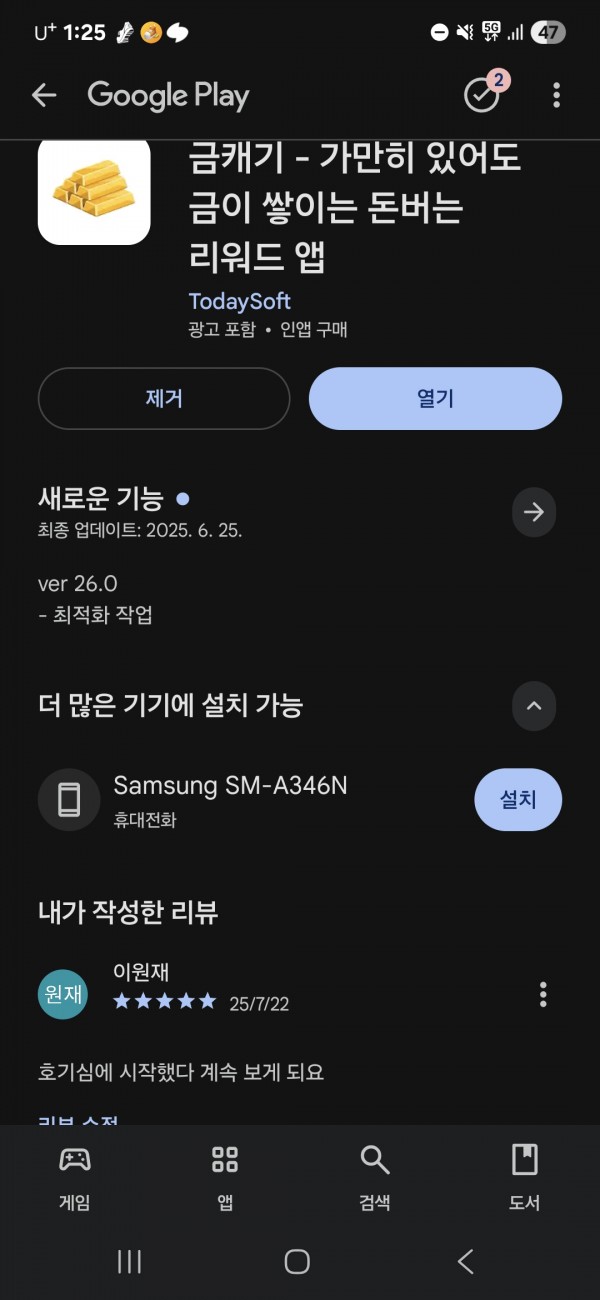This screenshot has width=600, height=1300.
Task: Switch to the 검색 tab
Action: tap(375, 1179)
